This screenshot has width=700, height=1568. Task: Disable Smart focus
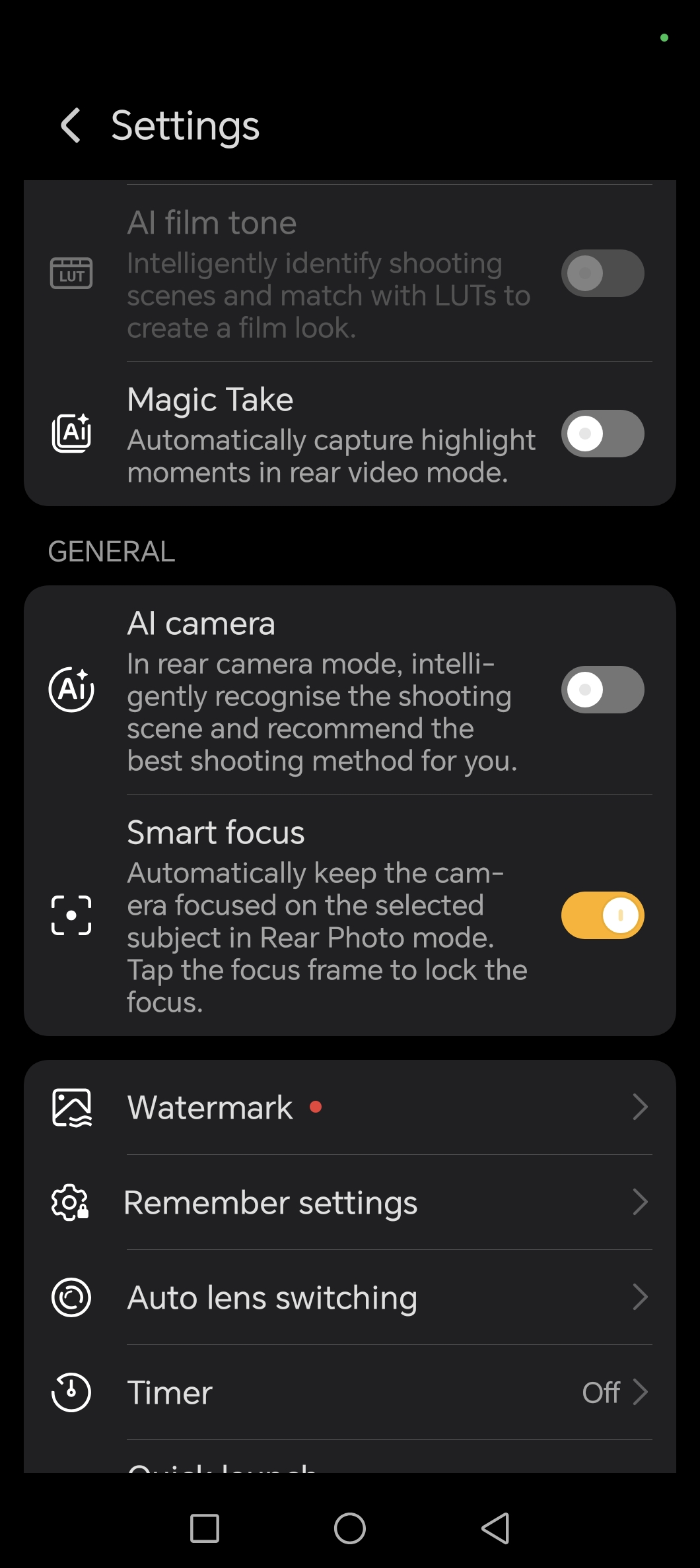602,915
